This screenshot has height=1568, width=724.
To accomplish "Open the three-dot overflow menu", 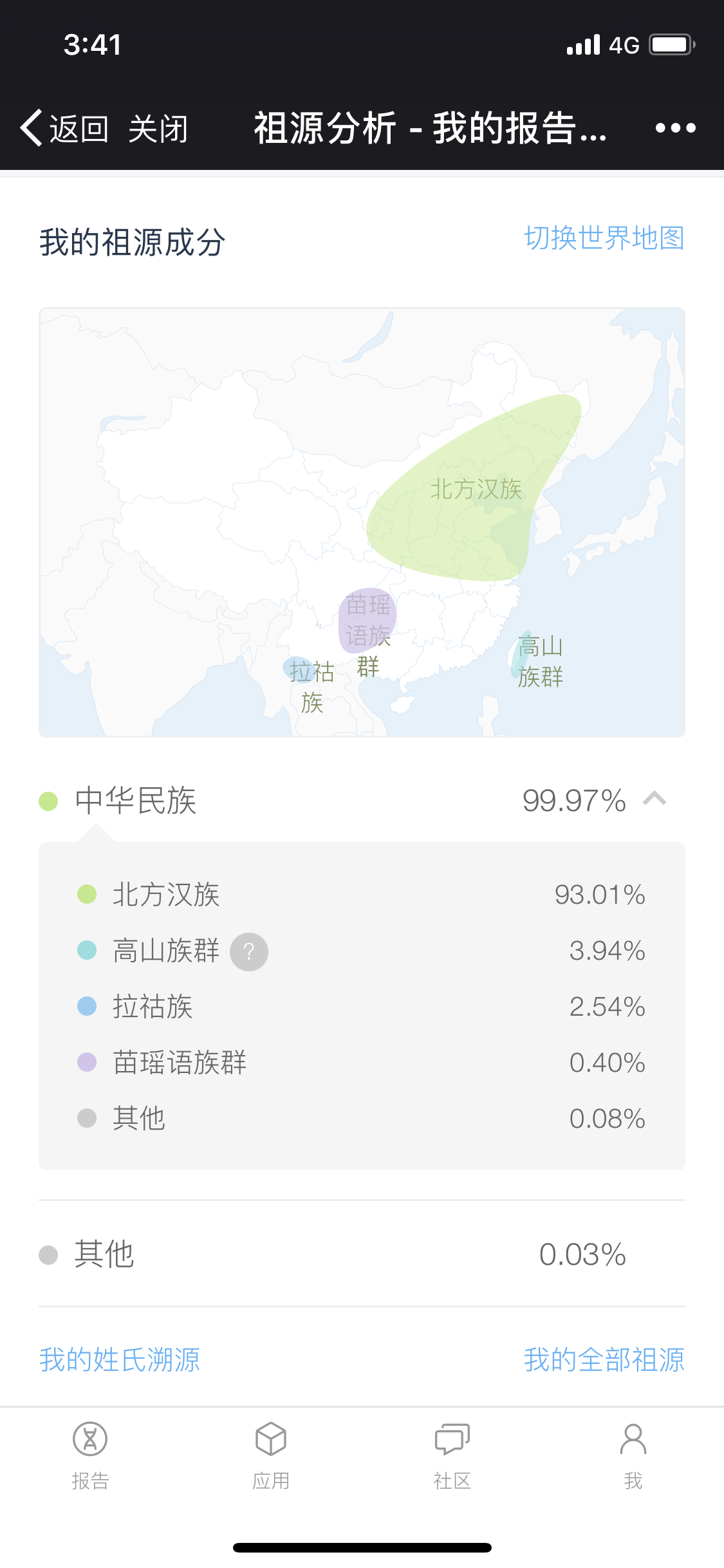I will click(675, 128).
